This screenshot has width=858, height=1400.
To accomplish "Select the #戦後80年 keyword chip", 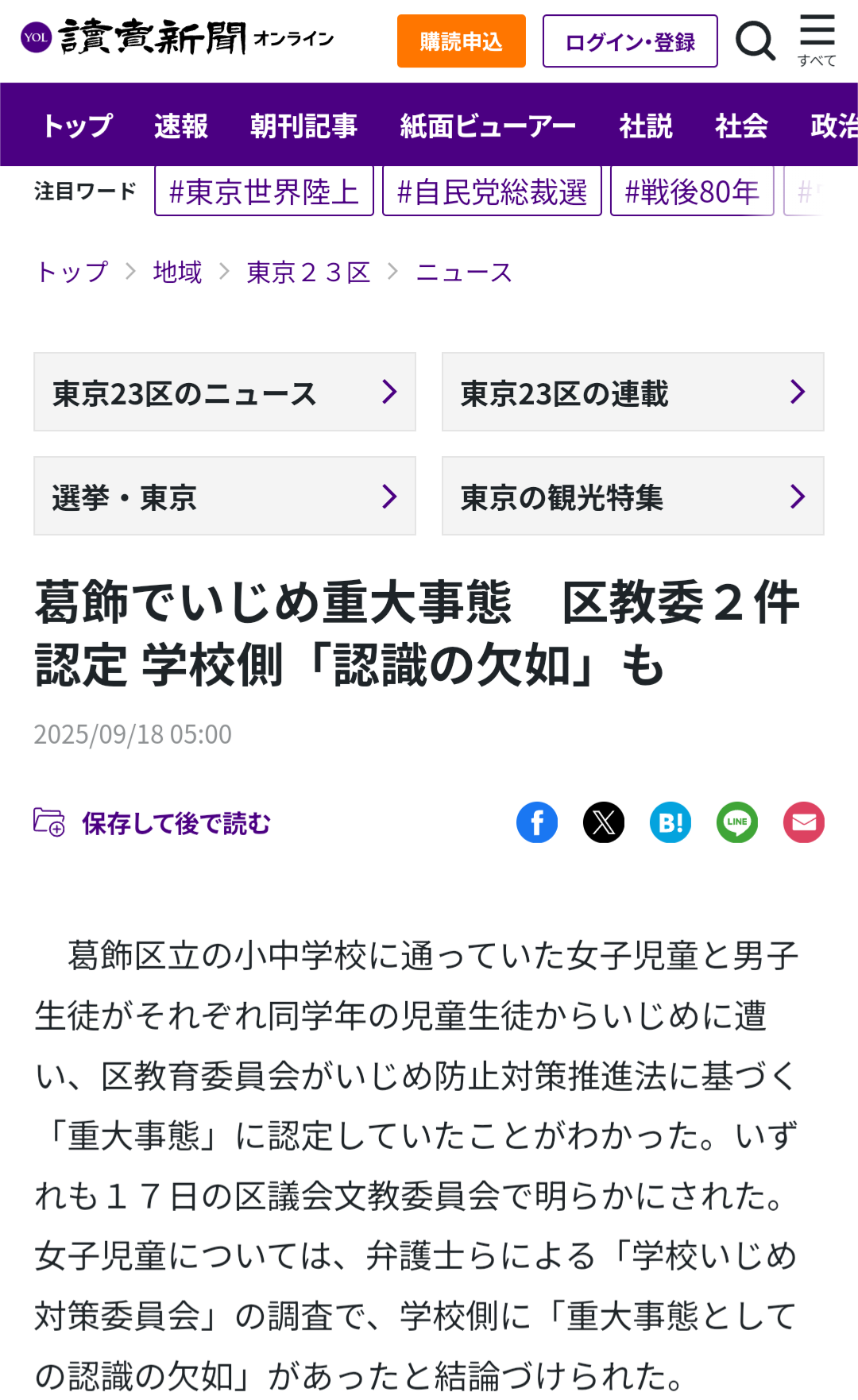I will pos(691,191).
